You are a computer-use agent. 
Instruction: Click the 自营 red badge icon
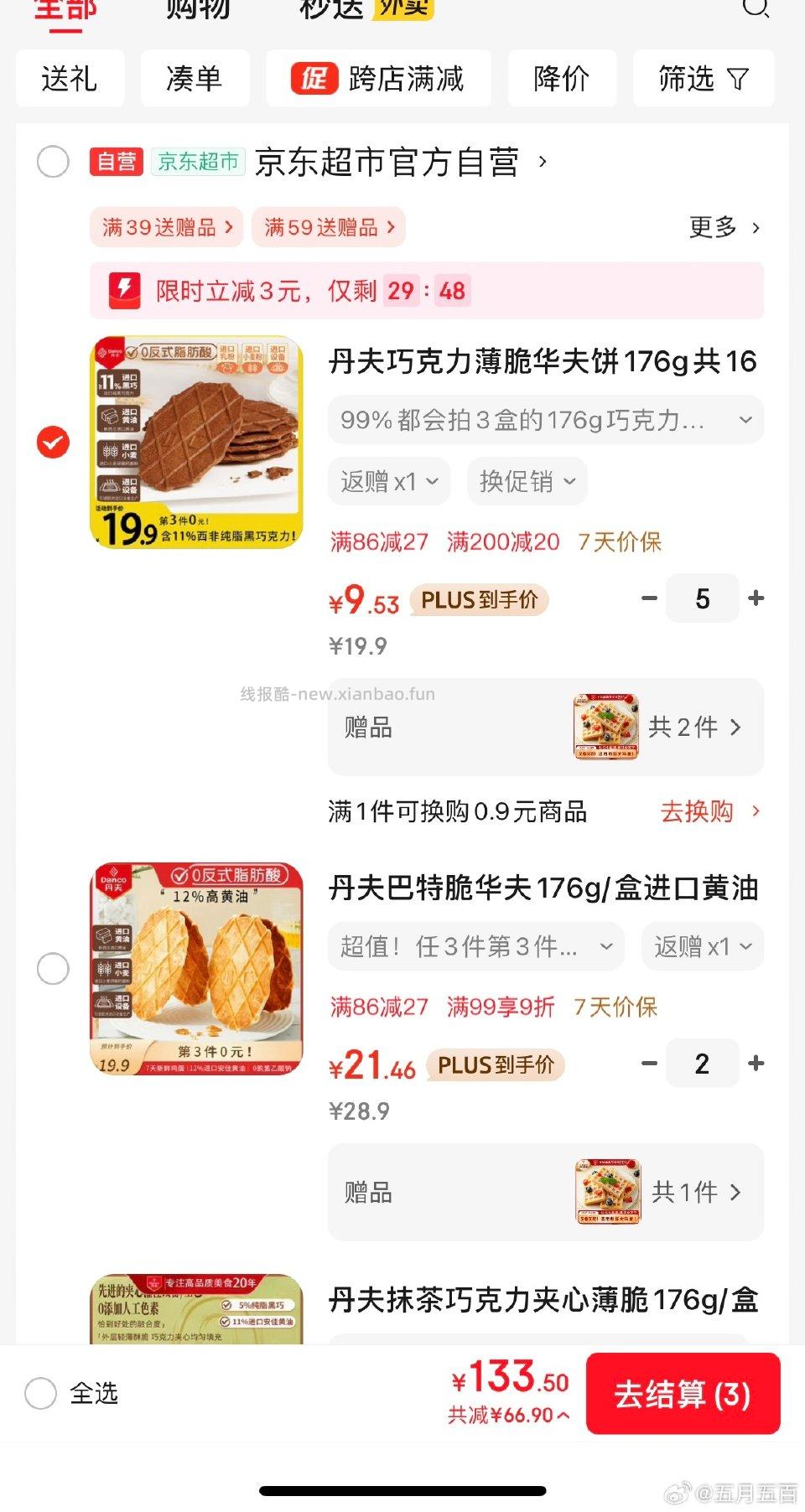[x=117, y=161]
